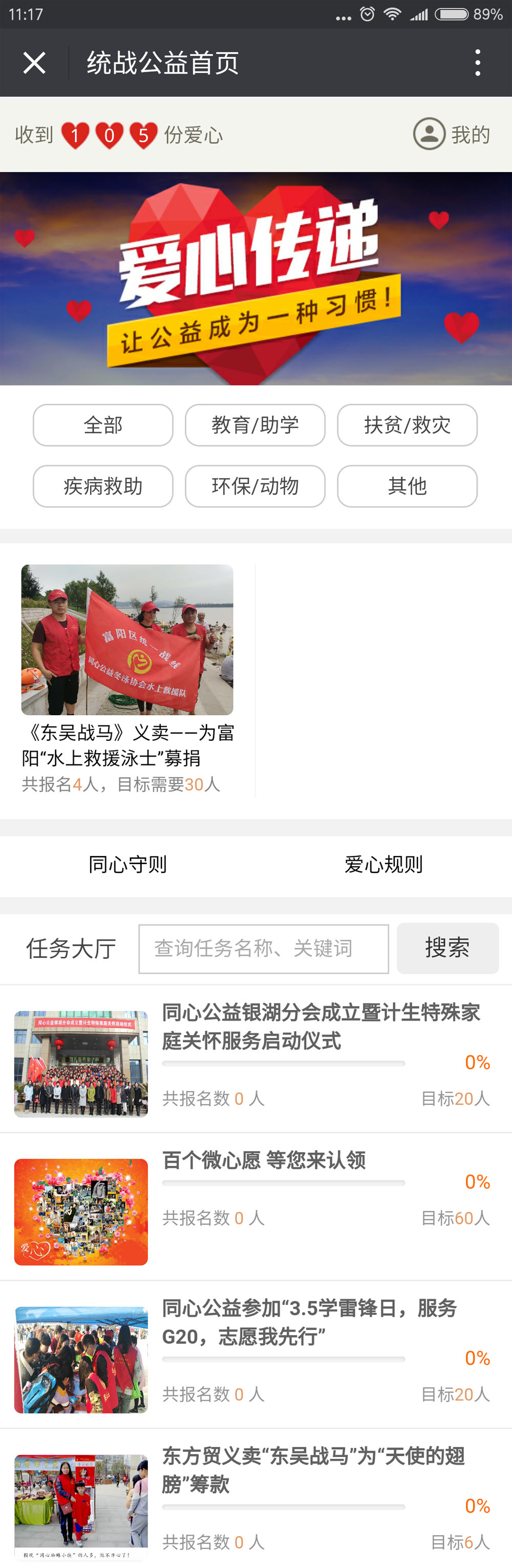Image resolution: width=512 pixels, height=1568 pixels.
Task: Close the 统战公益首页 page
Action: point(34,62)
